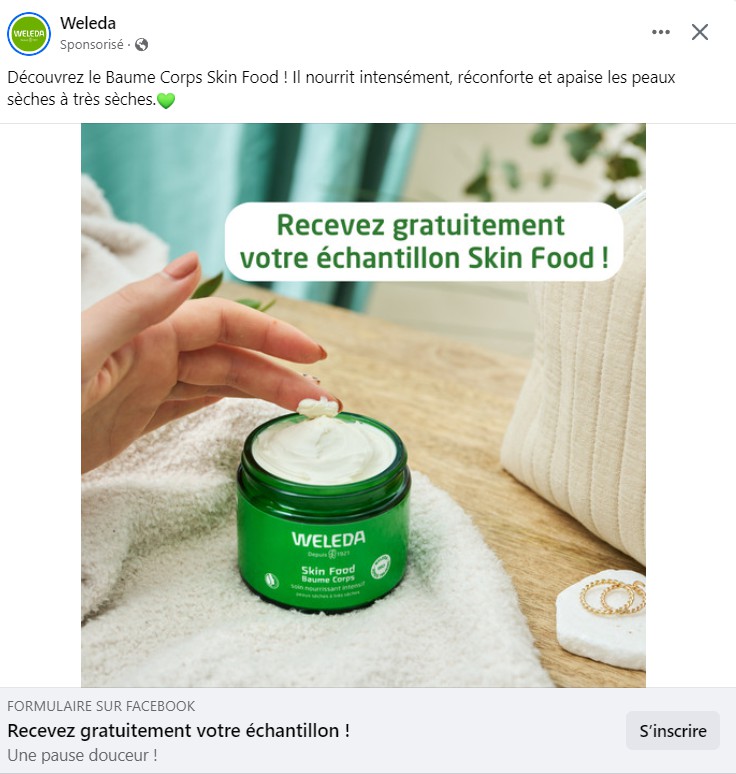Image resolution: width=736 pixels, height=774 pixels.
Task: Open the three-dot post options menu
Action: (660, 32)
